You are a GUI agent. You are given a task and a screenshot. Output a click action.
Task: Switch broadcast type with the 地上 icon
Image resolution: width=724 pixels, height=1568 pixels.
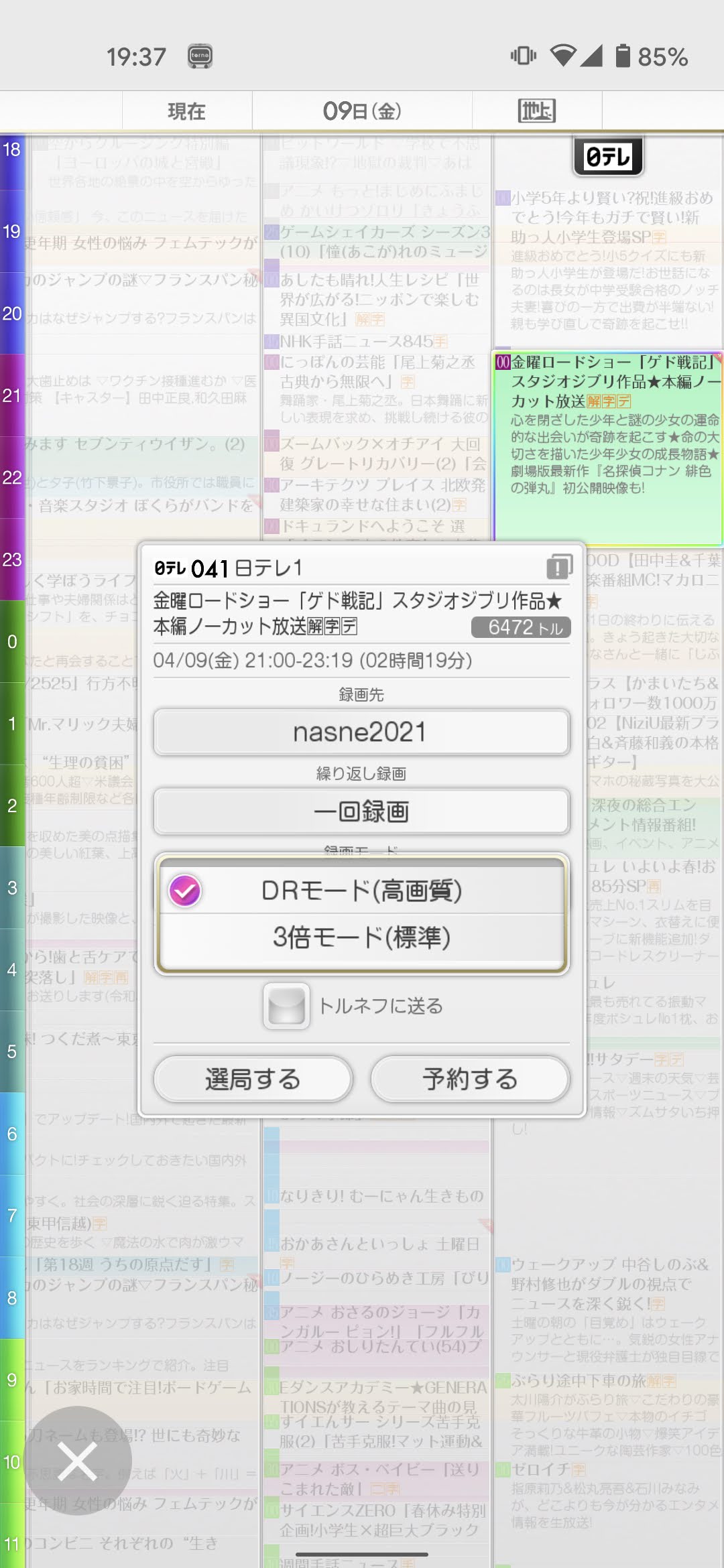(x=536, y=111)
